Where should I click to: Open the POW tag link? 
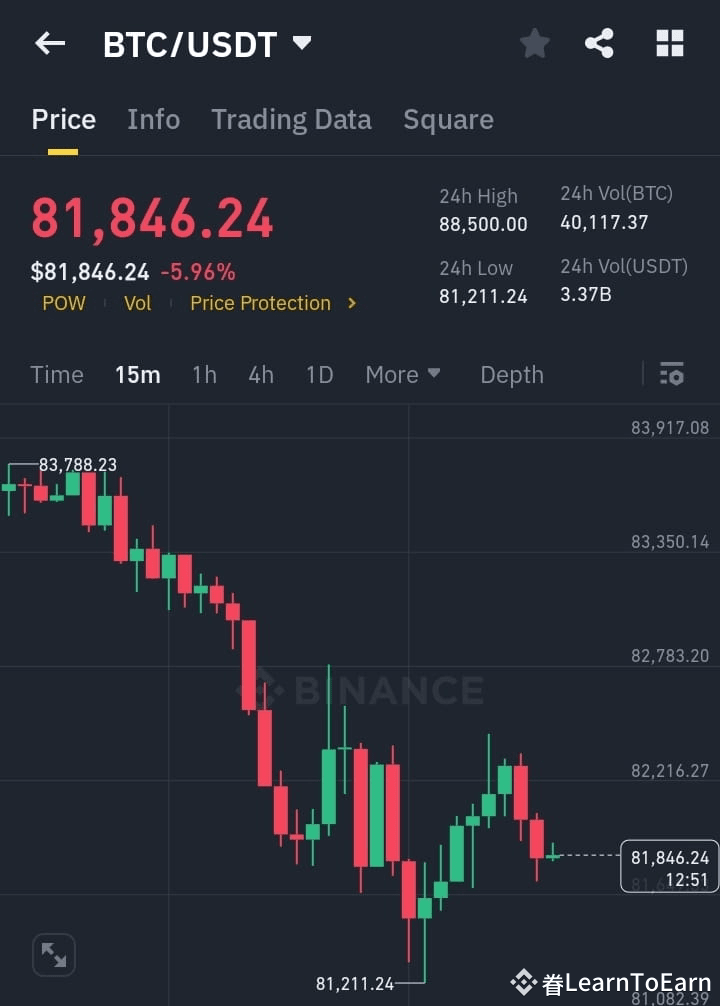tap(64, 303)
